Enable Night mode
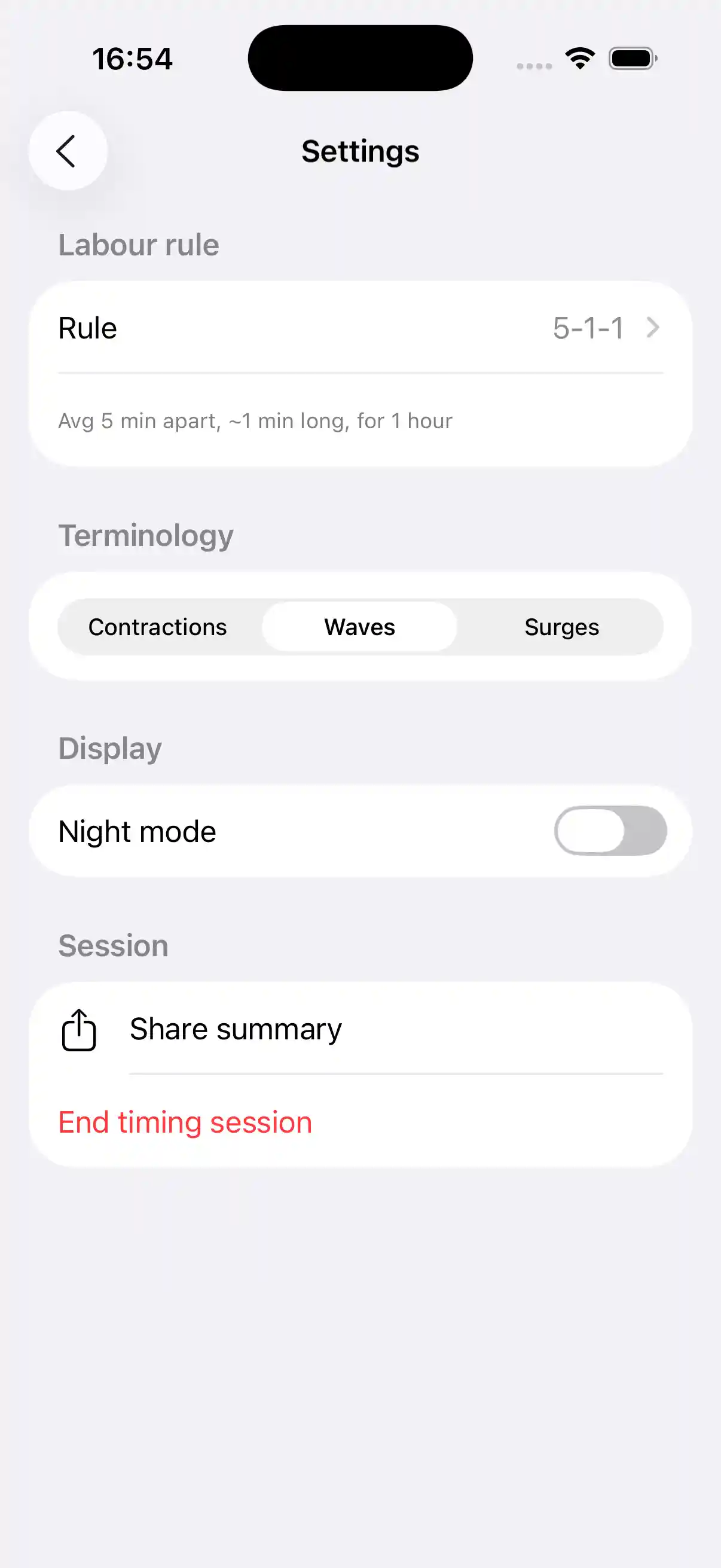This screenshot has height=1568, width=721. tap(611, 830)
